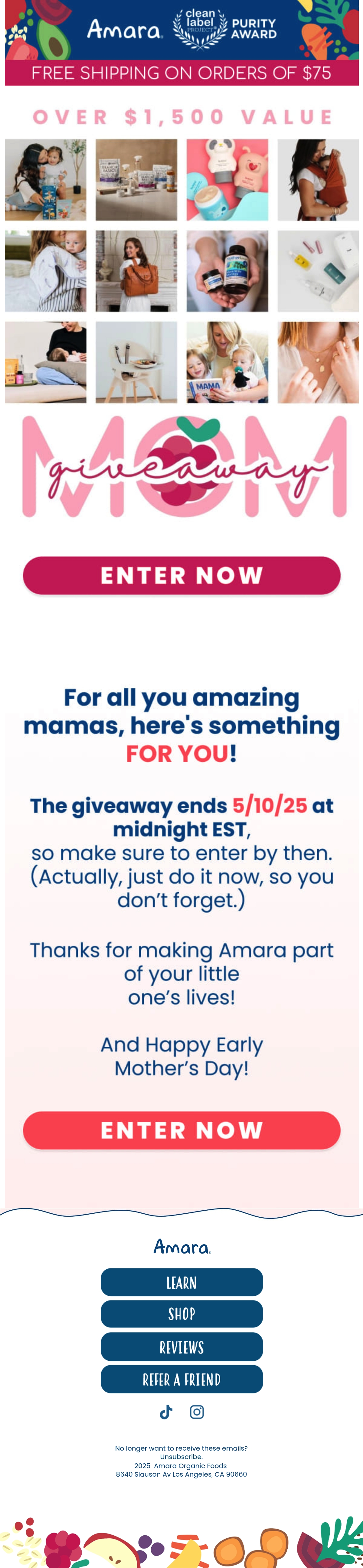Tap the coral ENTER NOW button
Screen dimensions: 363x1568
181,1130
